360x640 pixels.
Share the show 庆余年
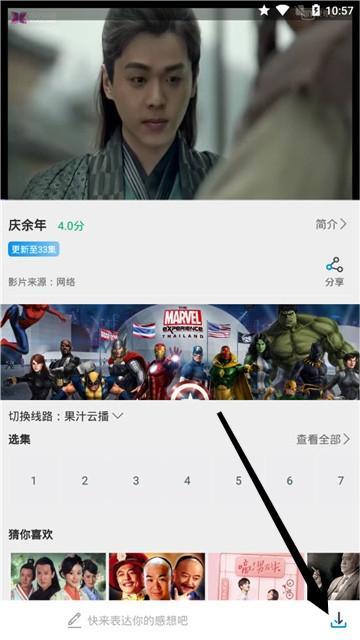334,271
